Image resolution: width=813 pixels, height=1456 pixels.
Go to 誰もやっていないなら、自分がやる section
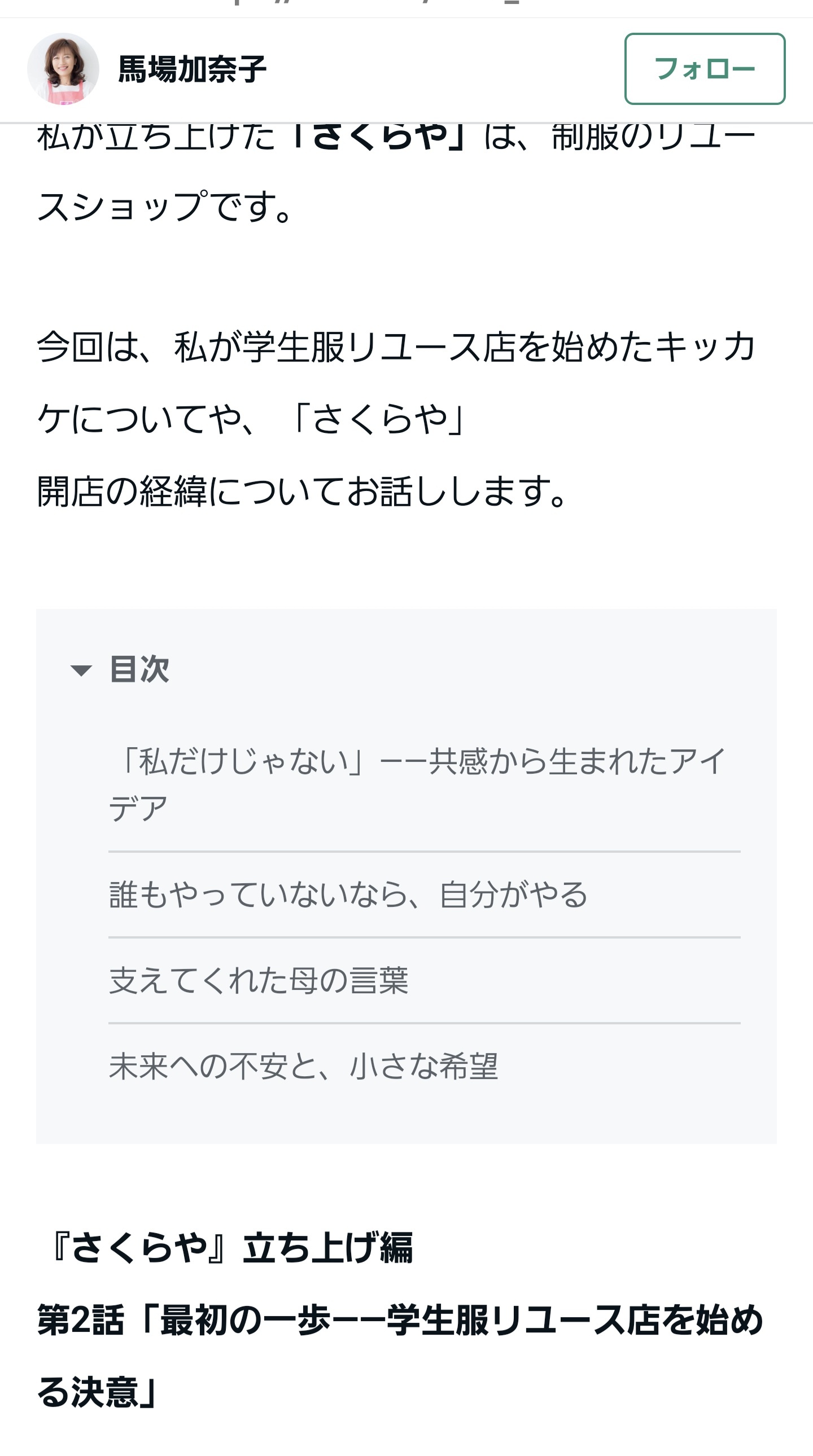pos(348,894)
